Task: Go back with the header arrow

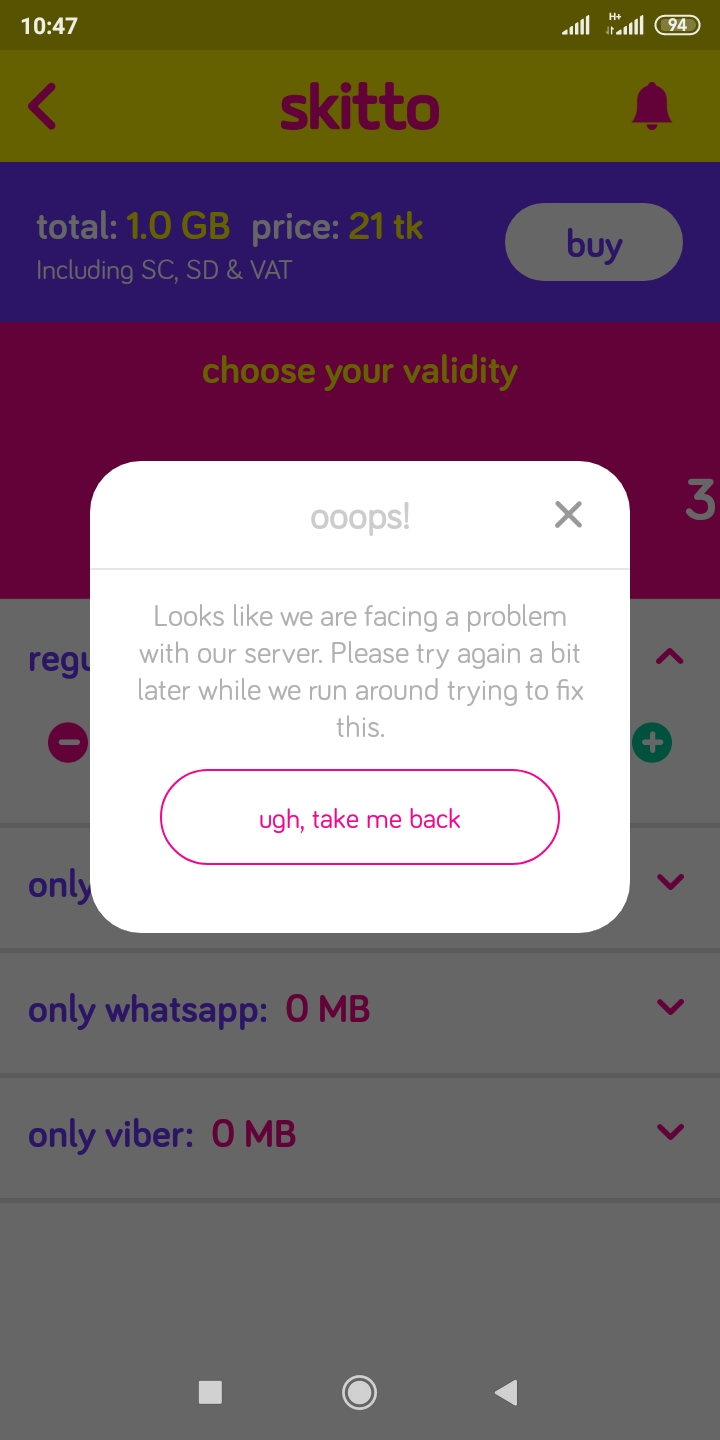Action: point(42,106)
